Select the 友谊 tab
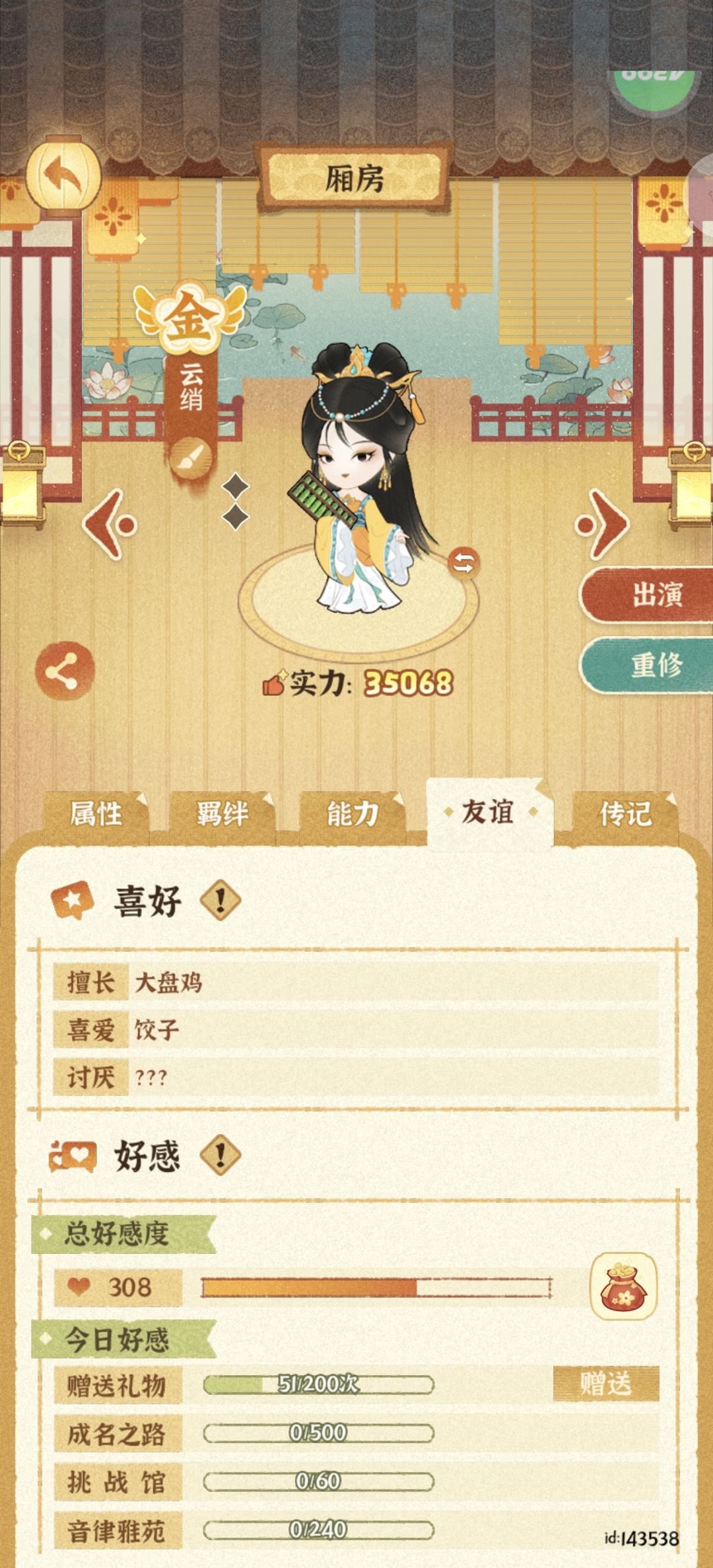Screen dimensions: 713x1568 (x=489, y=812)
